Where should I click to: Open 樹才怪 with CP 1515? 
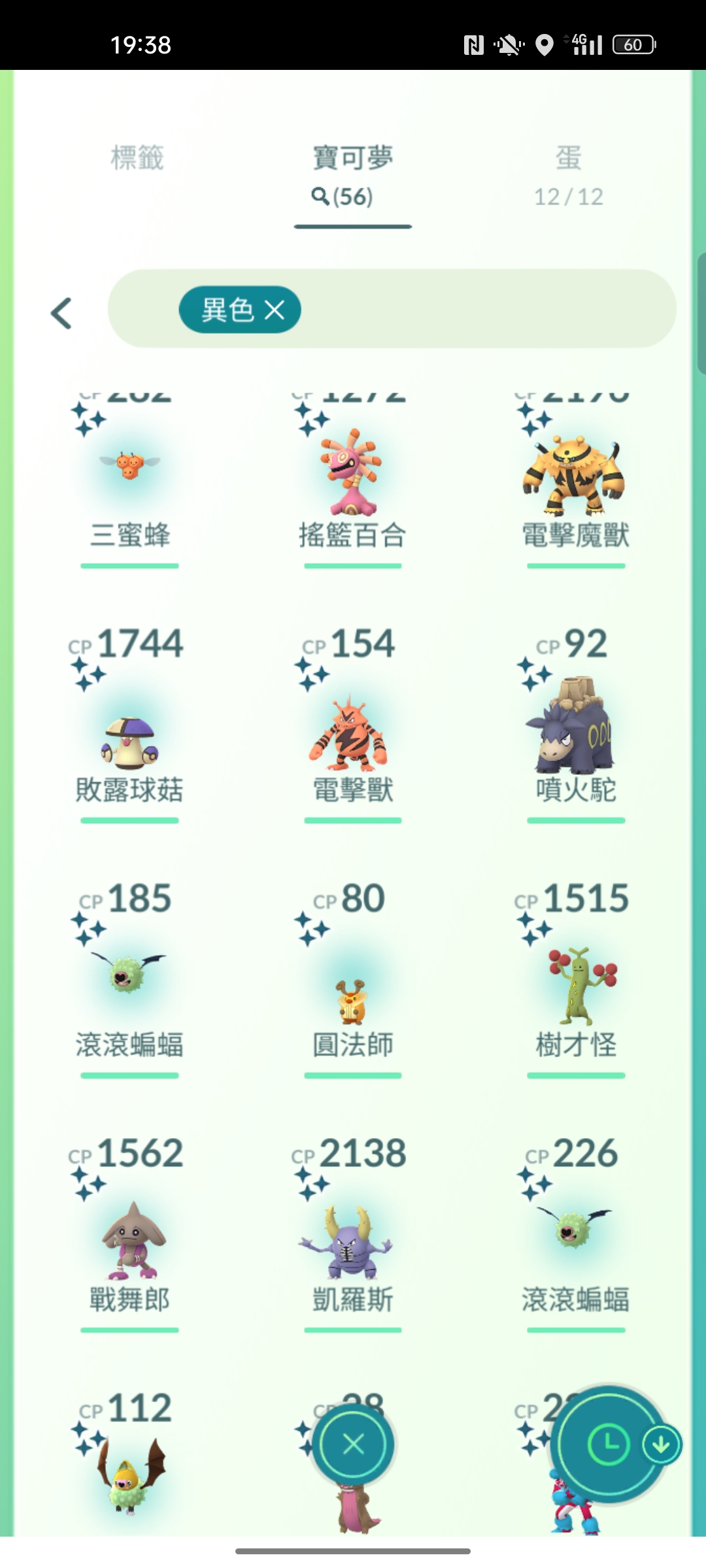pyautogui.click(x=575, y=980)
